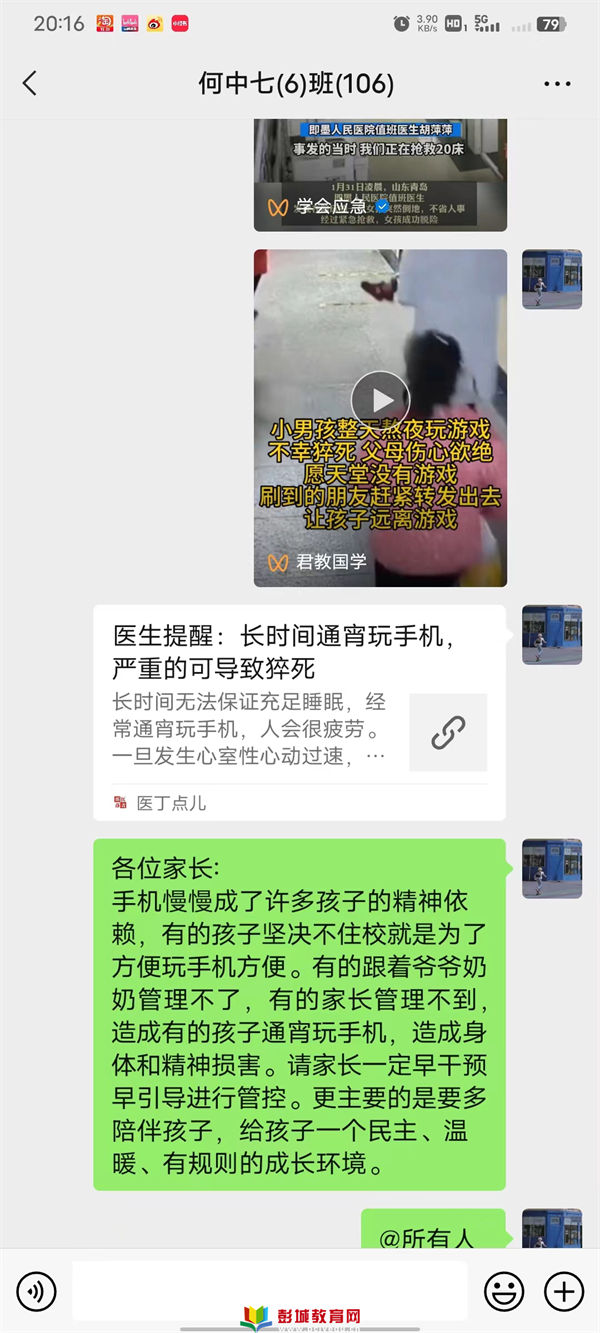The width and height of the screenshot is (600, 1333).
Task: Open the emoji sticker panel
Action: [x=504, y=1291]
